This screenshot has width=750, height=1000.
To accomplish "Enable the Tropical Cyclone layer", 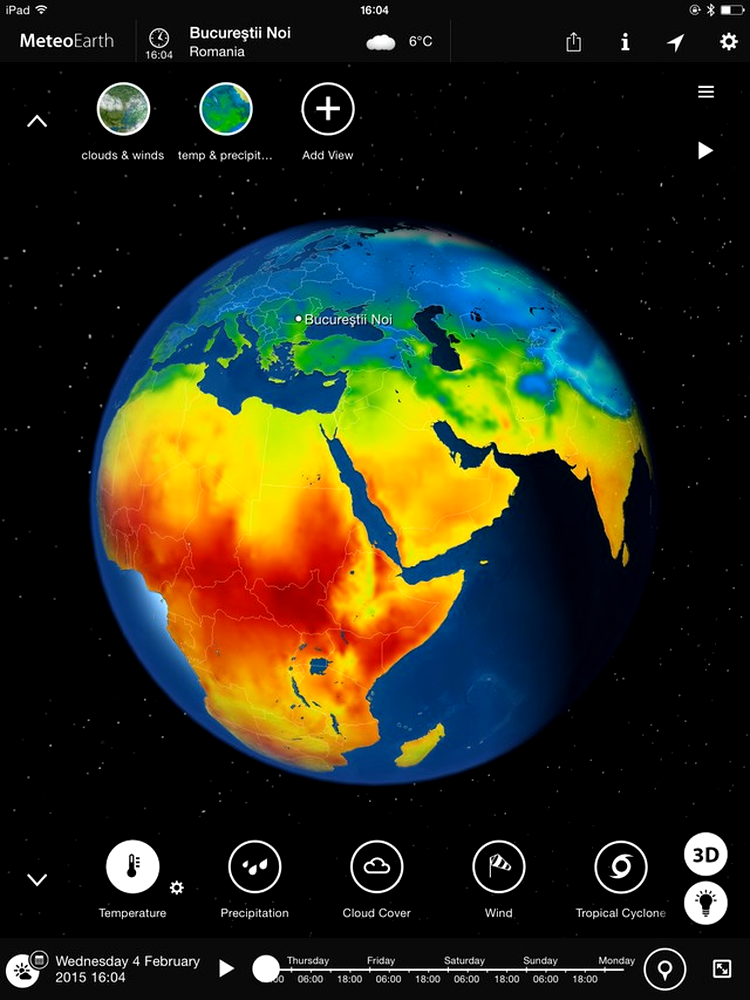I will [620, 866].
